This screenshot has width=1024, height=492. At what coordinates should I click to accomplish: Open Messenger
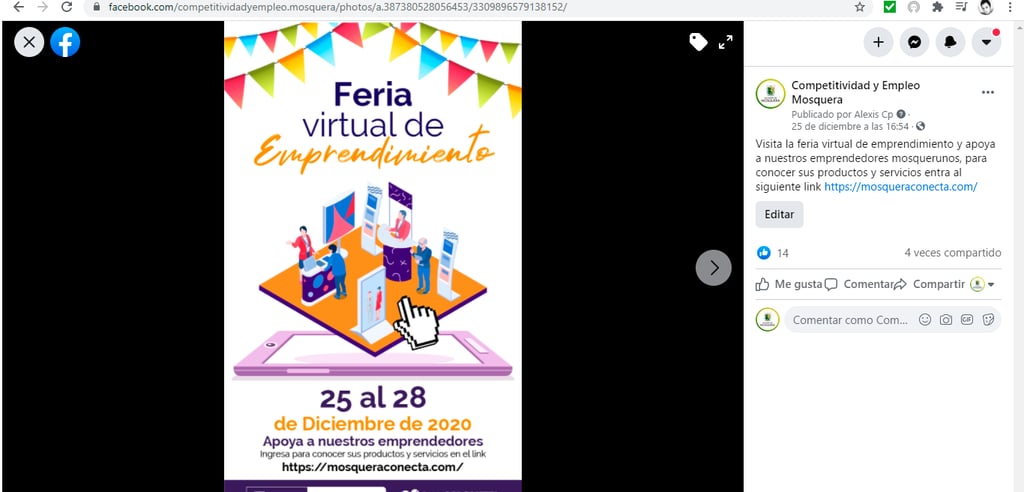(914, 42)
